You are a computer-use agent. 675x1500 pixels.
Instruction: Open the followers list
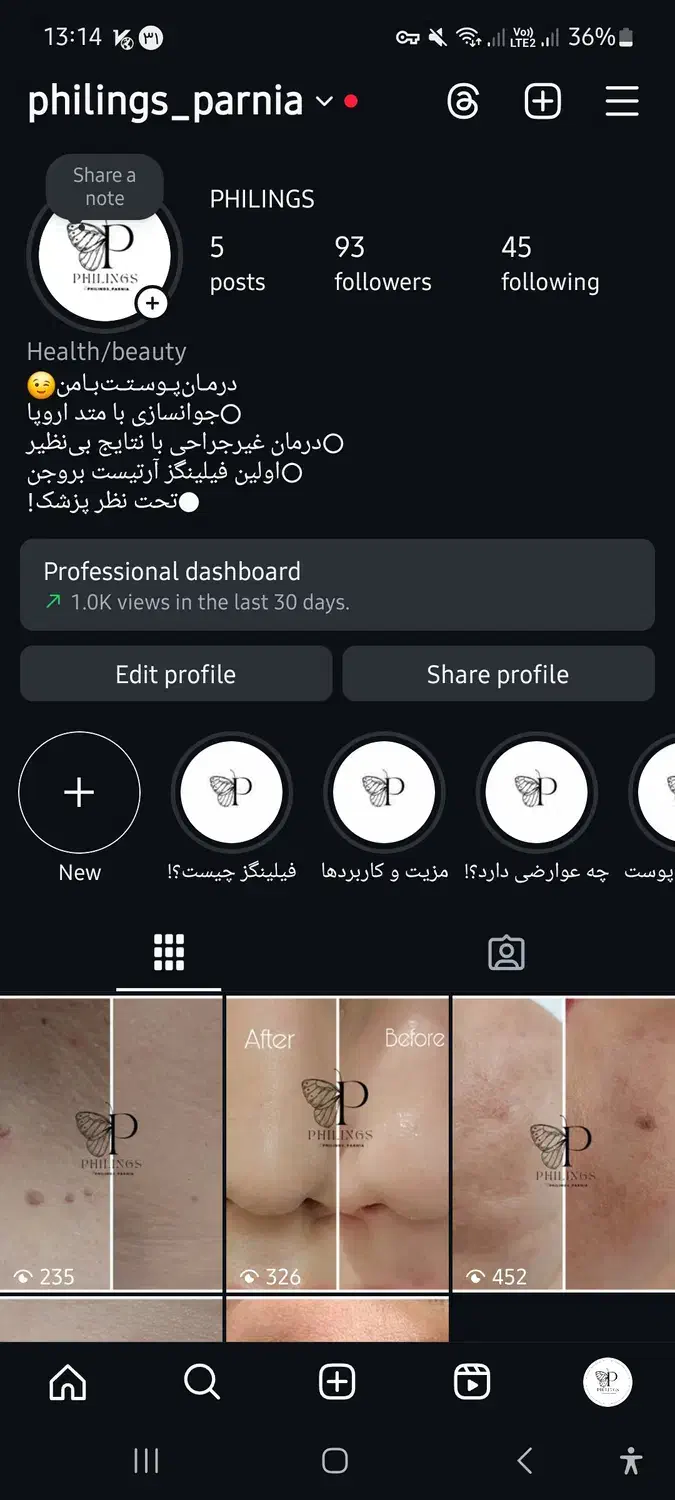pos(382,264)
